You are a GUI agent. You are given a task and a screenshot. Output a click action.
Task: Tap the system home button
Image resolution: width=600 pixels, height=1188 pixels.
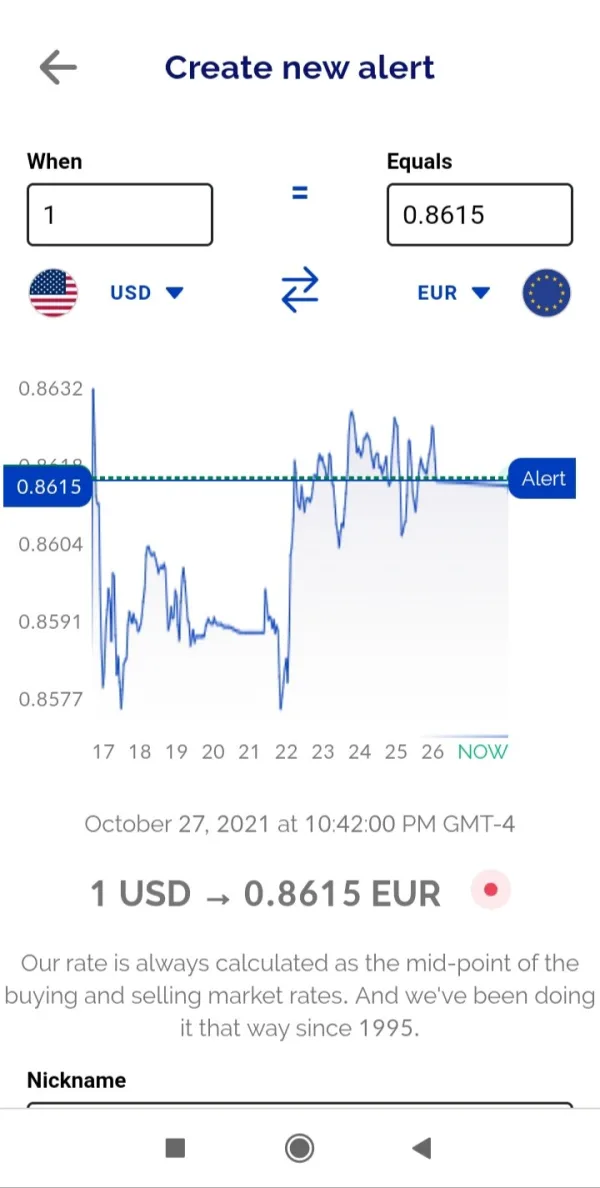[299, 1148]
